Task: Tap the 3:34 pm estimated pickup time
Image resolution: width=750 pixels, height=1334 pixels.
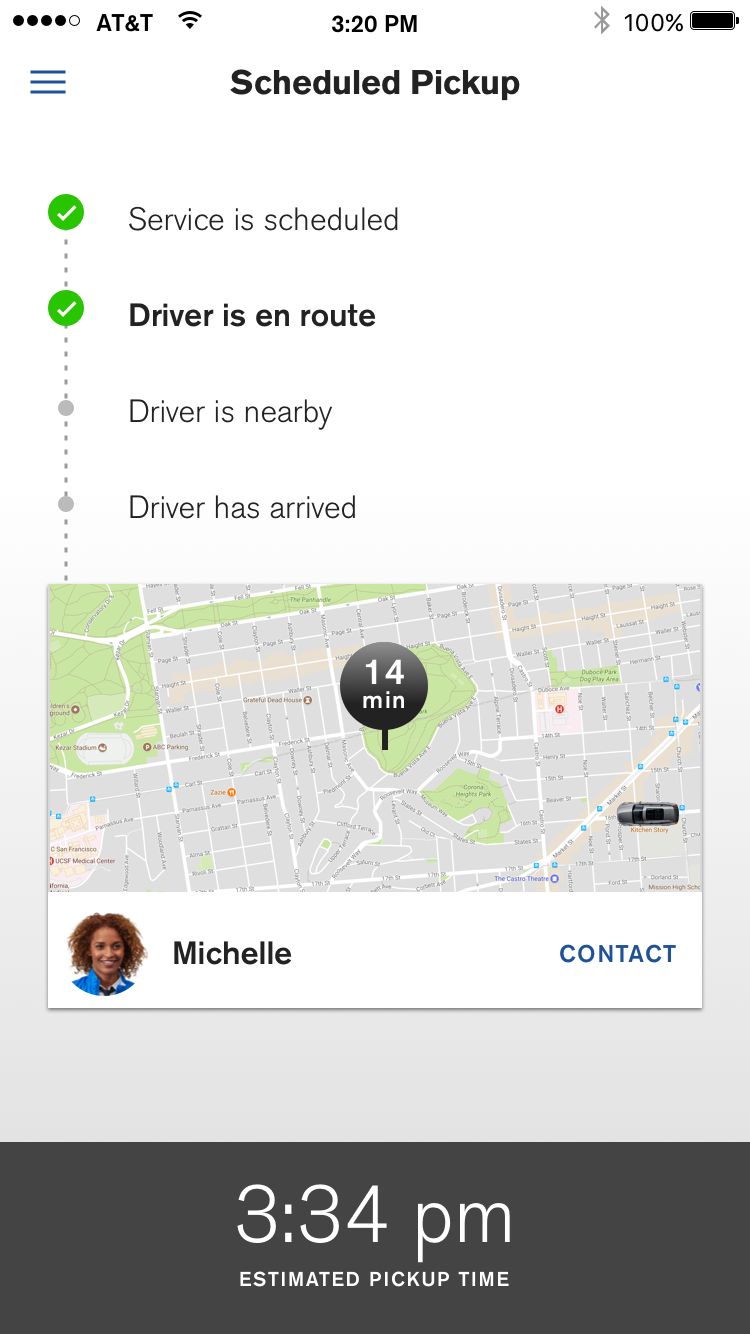Action: [375, 1216]
